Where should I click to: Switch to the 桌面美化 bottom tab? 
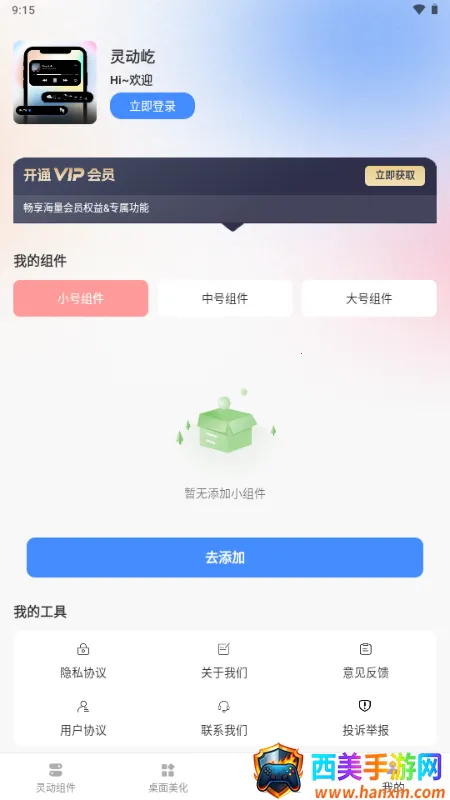[168, 778]
